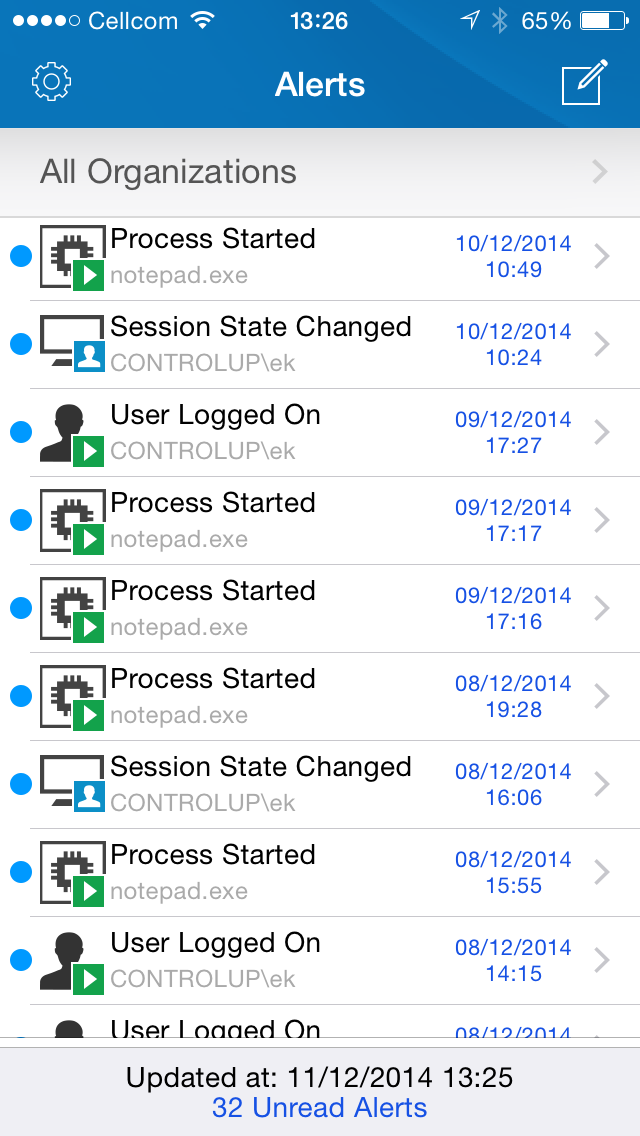640x1136 pixels.
Task: Tap the 32 Unread Alerts link
Action: (x=320, y=1108)
